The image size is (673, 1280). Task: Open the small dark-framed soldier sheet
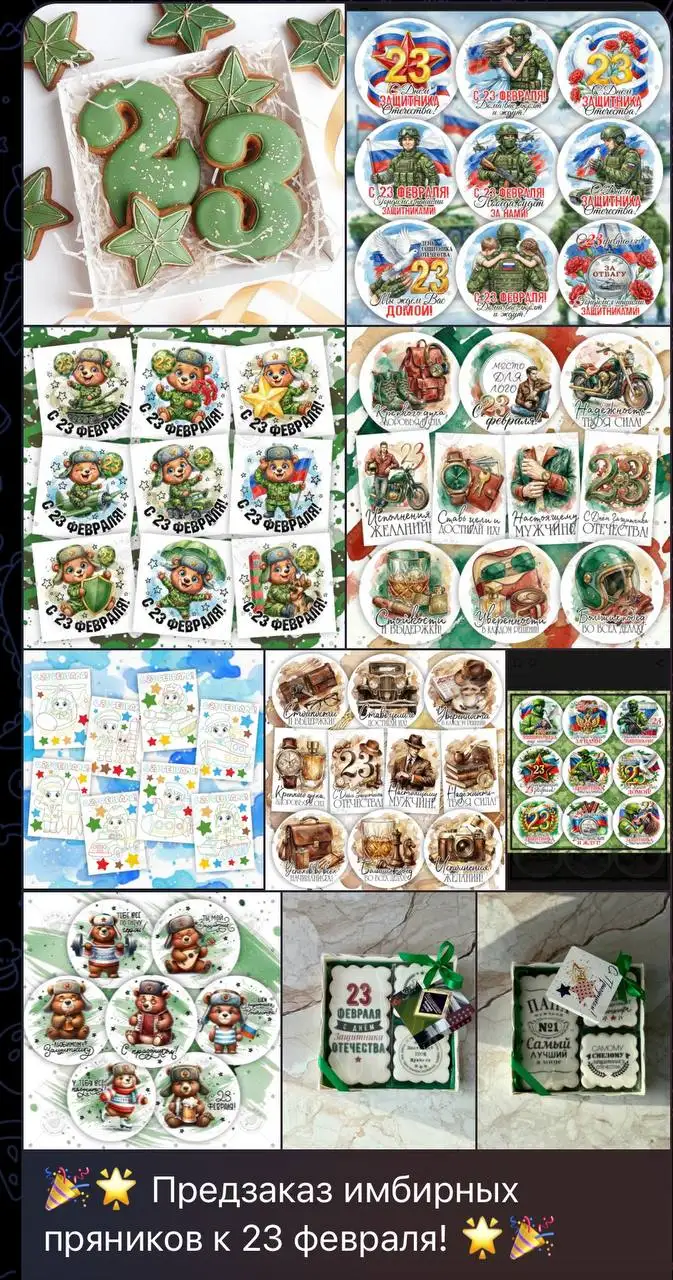tap(588, 770)
